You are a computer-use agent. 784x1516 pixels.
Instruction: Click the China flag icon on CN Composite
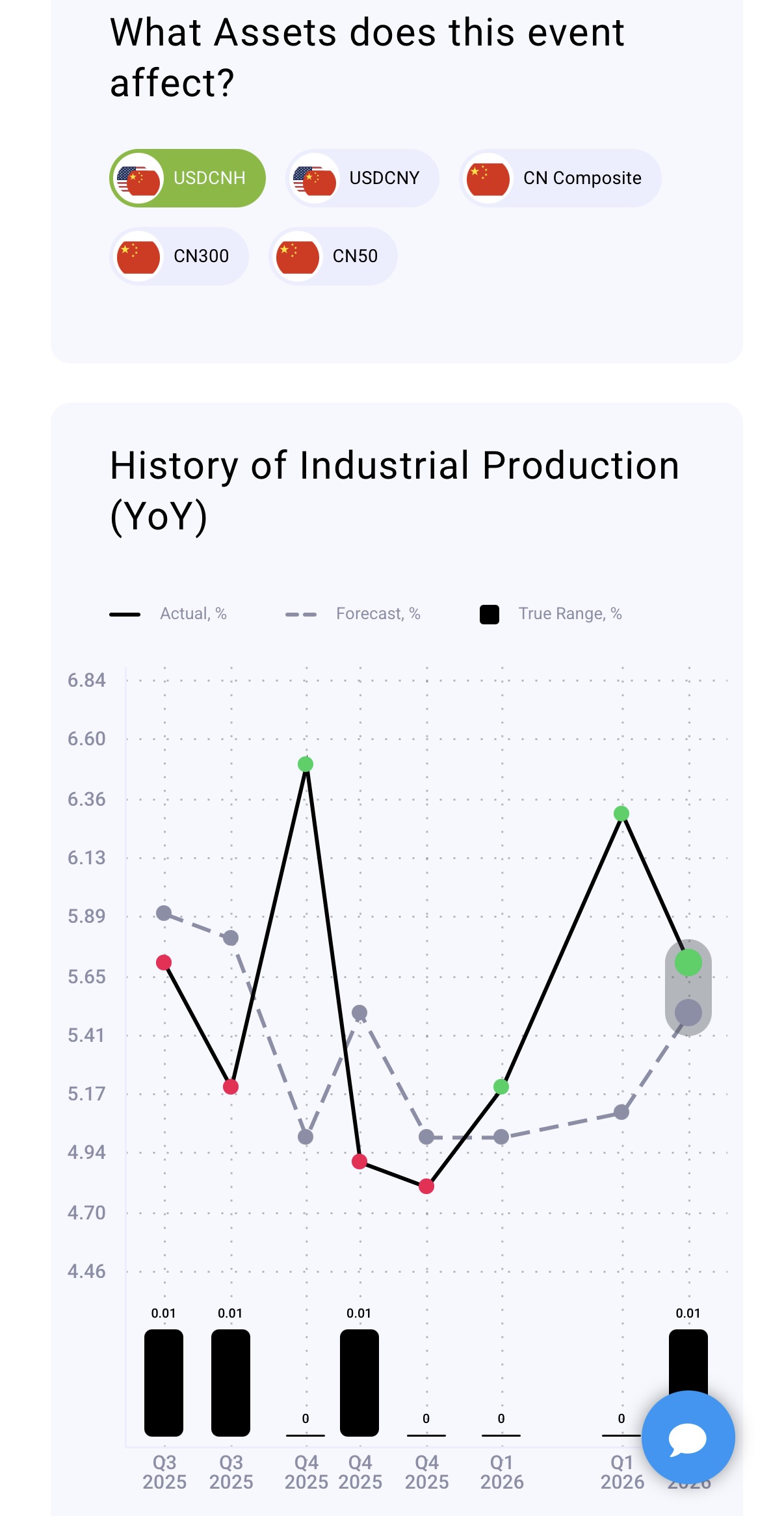490,179
